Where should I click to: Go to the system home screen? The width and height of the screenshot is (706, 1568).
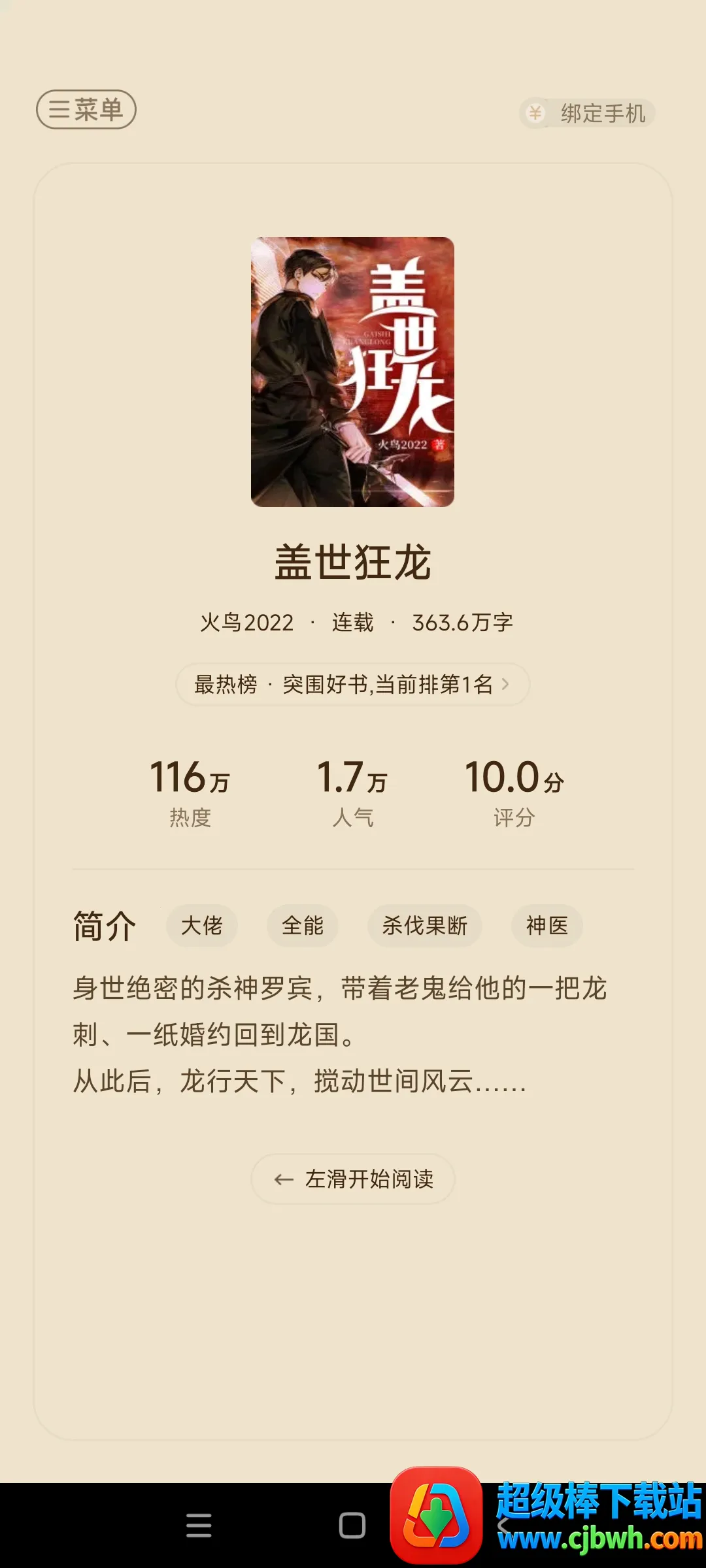[x=352, y=1526]
